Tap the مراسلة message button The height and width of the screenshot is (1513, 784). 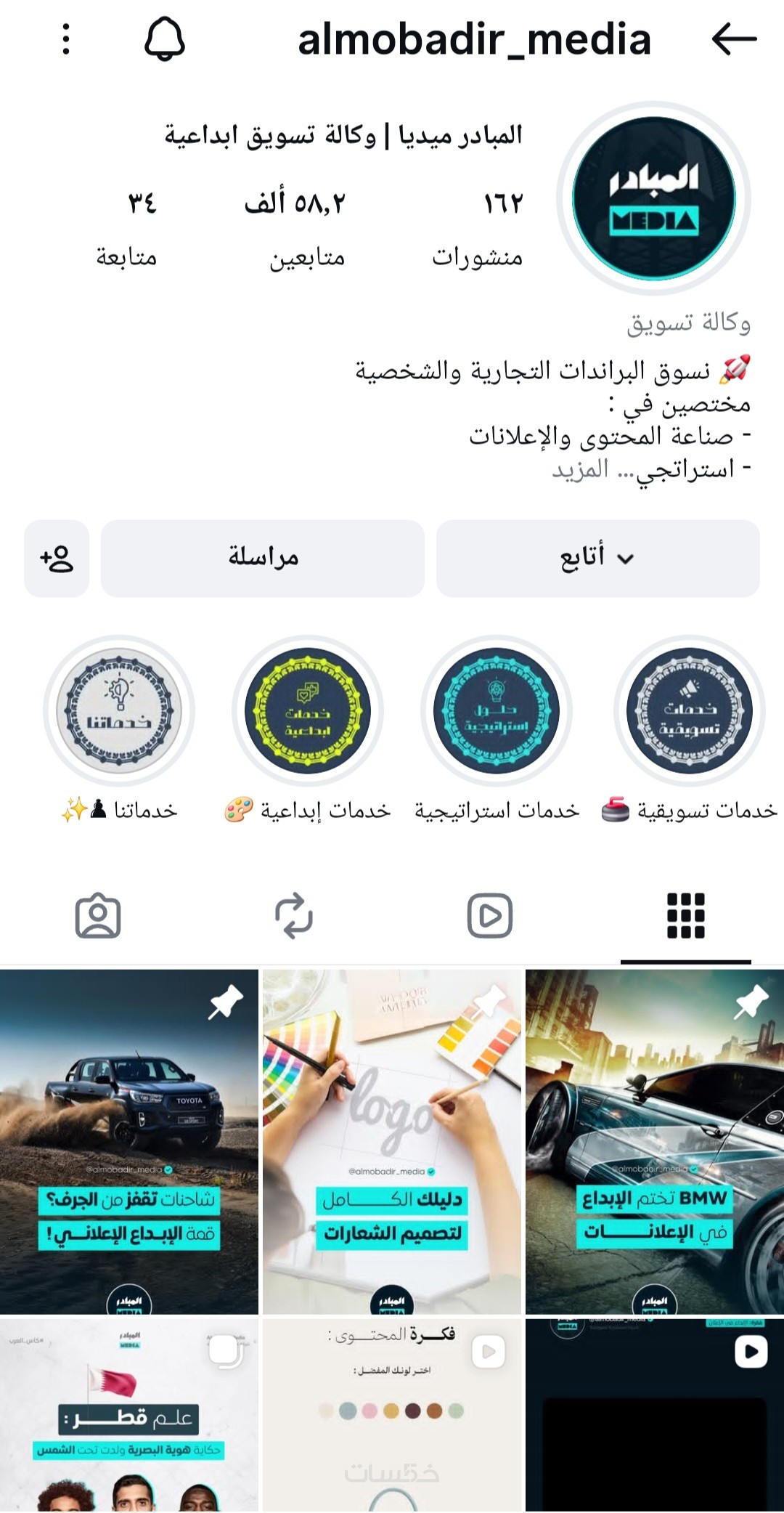(x=262, y=558)
